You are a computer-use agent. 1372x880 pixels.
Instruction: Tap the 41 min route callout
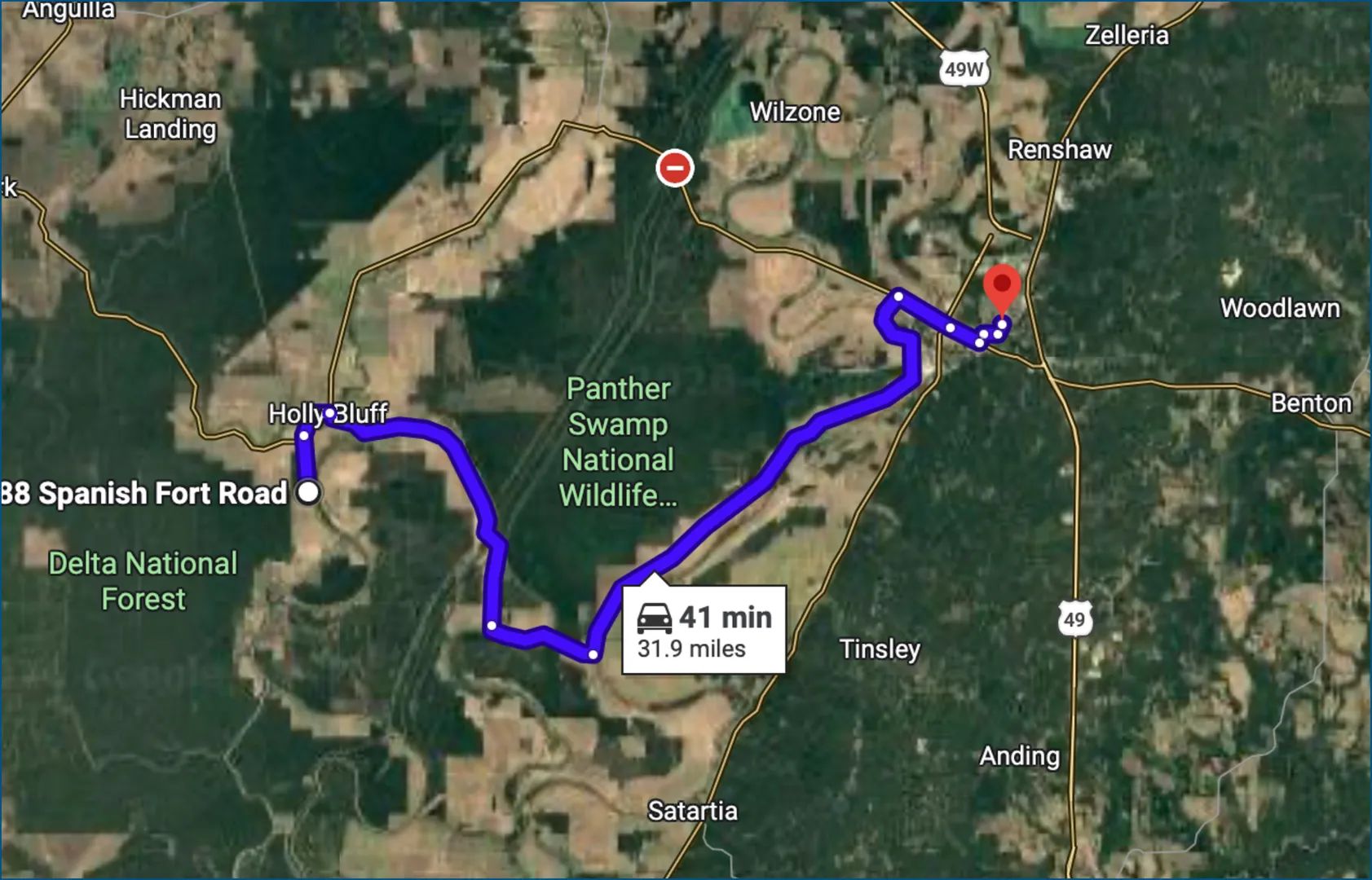704,630
